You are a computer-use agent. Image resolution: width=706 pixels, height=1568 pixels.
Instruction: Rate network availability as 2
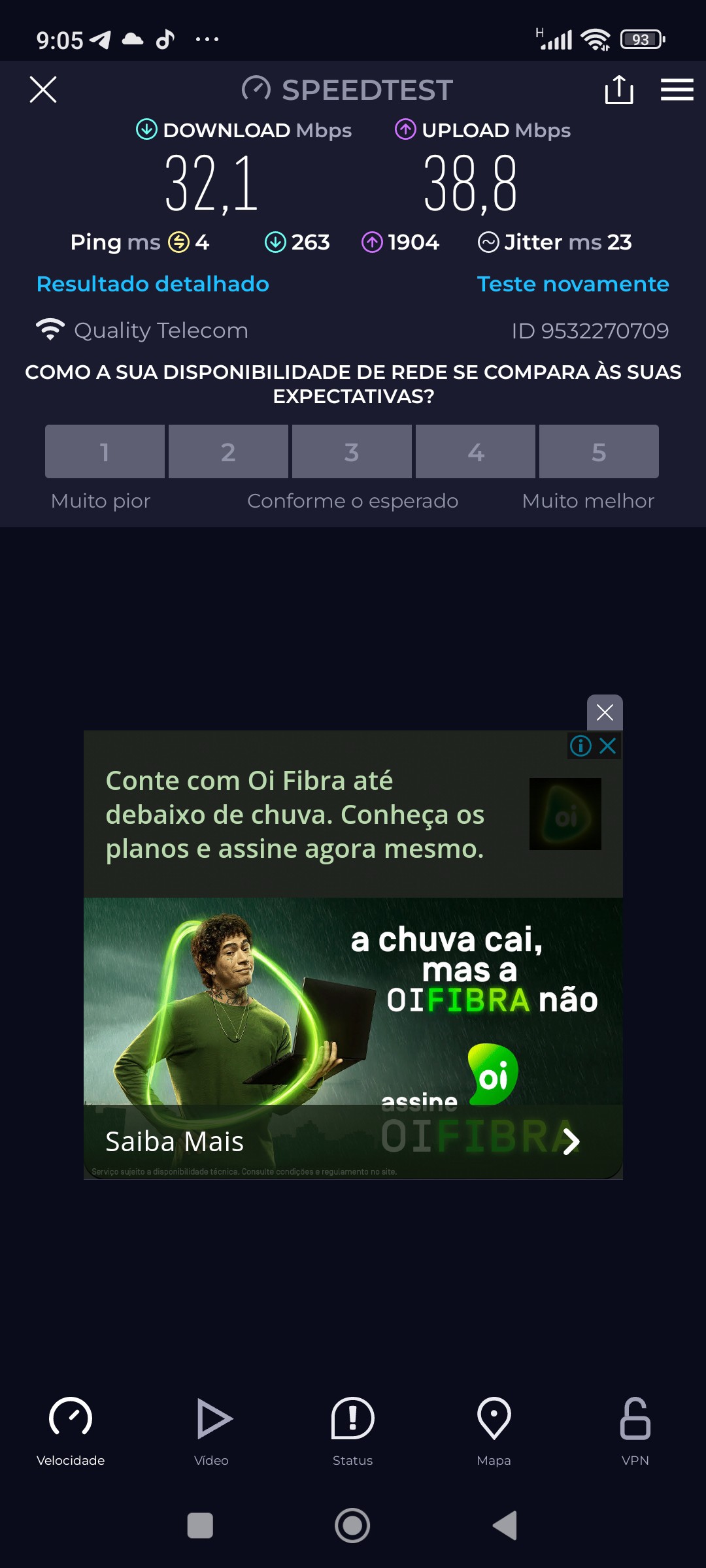coord(228,451)
